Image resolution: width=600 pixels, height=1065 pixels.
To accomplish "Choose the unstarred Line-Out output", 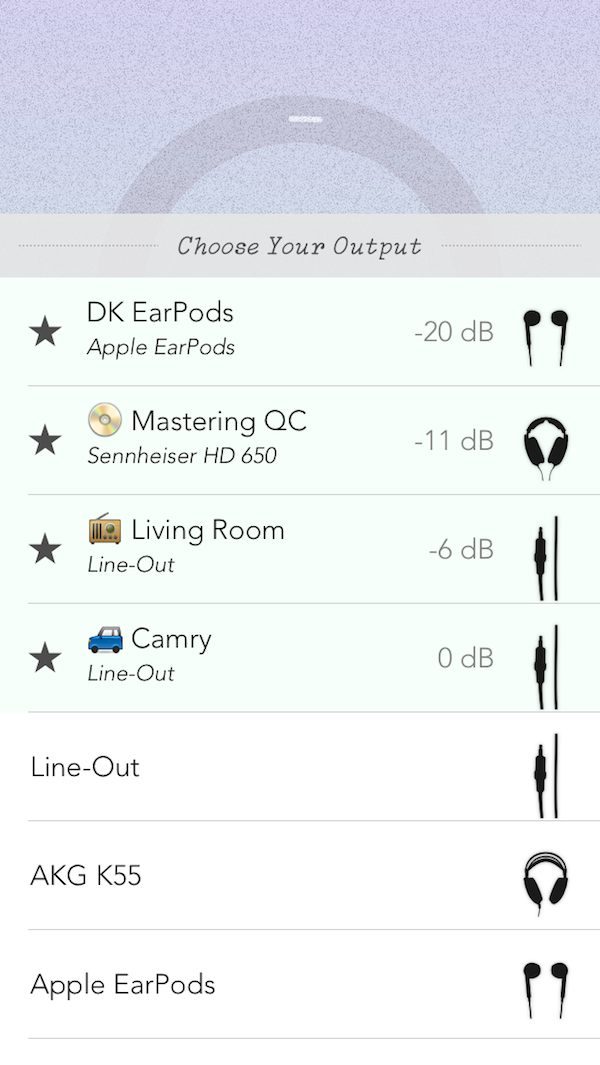I will point(85,768).
